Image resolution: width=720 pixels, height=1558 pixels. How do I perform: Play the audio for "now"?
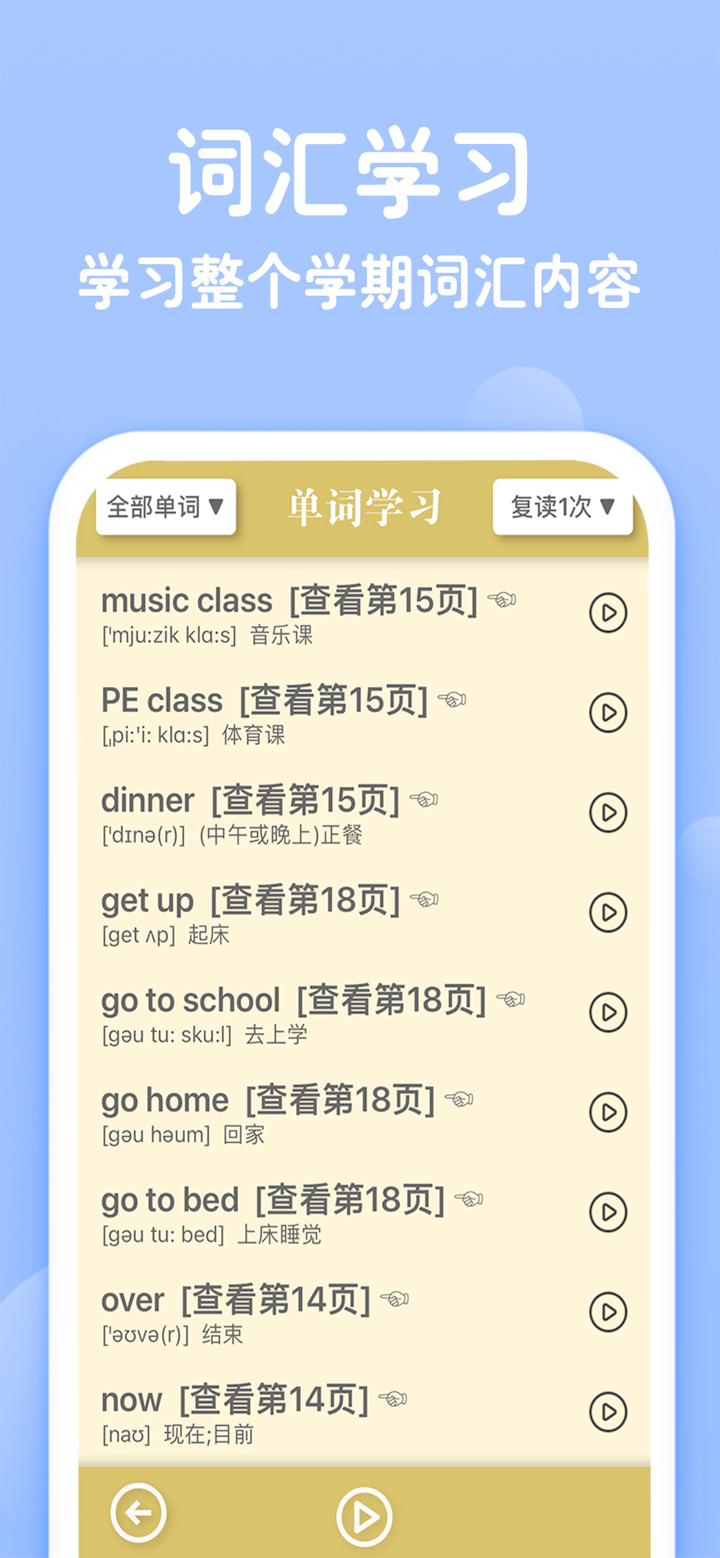(607, 1413)
